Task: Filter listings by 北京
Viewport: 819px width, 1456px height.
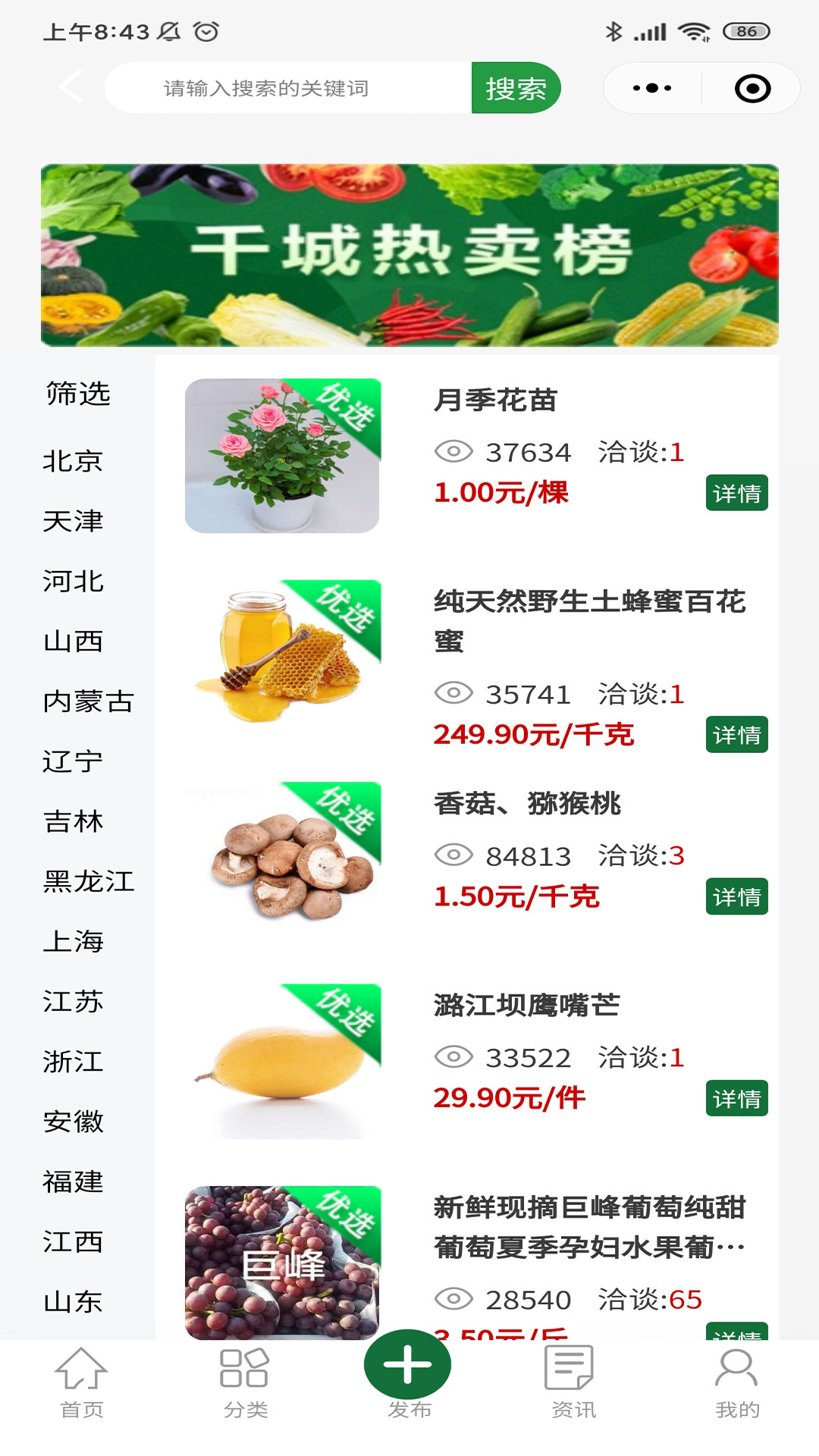Action: point(73,461)
